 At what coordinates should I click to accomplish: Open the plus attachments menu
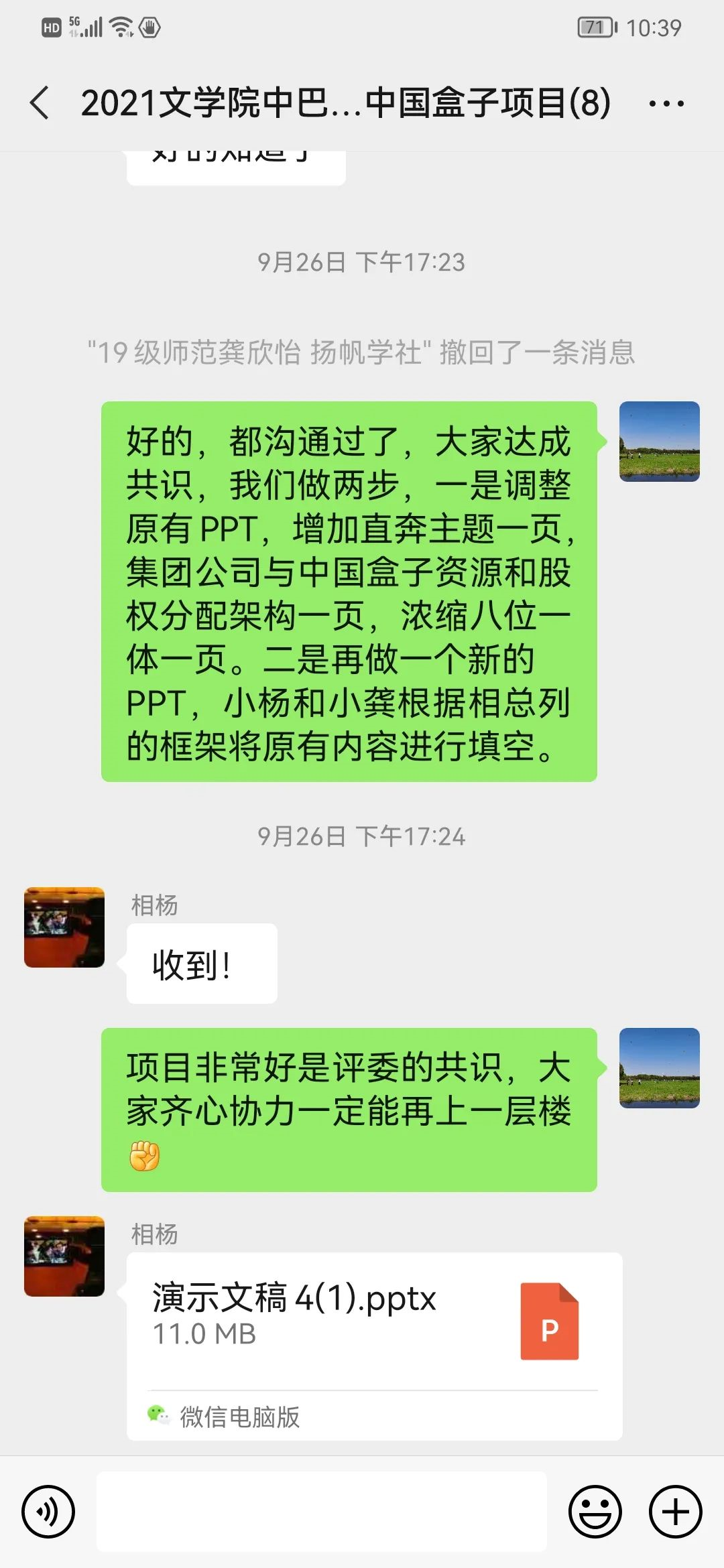point(675,1511)
